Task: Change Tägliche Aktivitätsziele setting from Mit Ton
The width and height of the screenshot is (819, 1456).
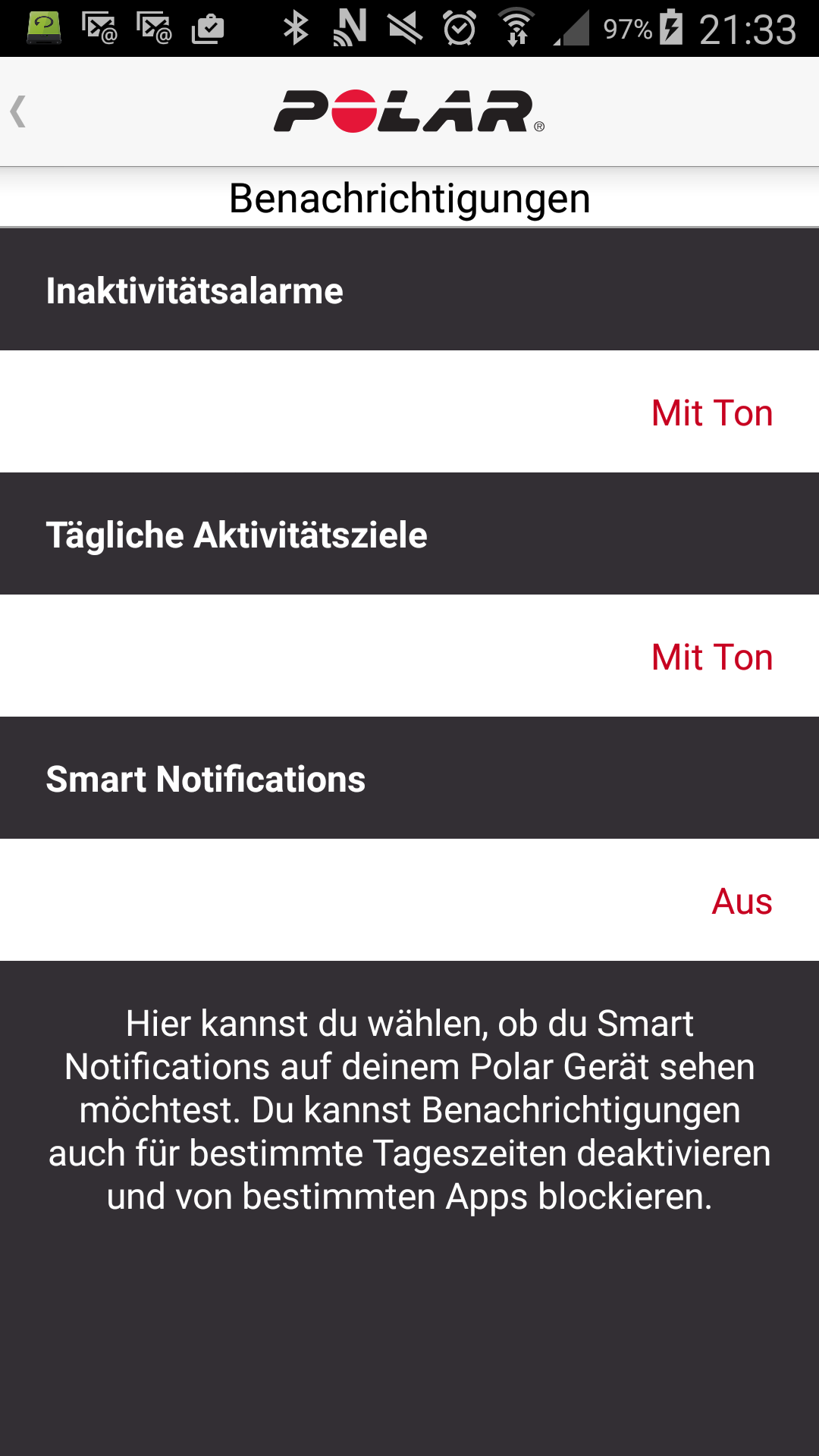Action: [x=711, y=657]
